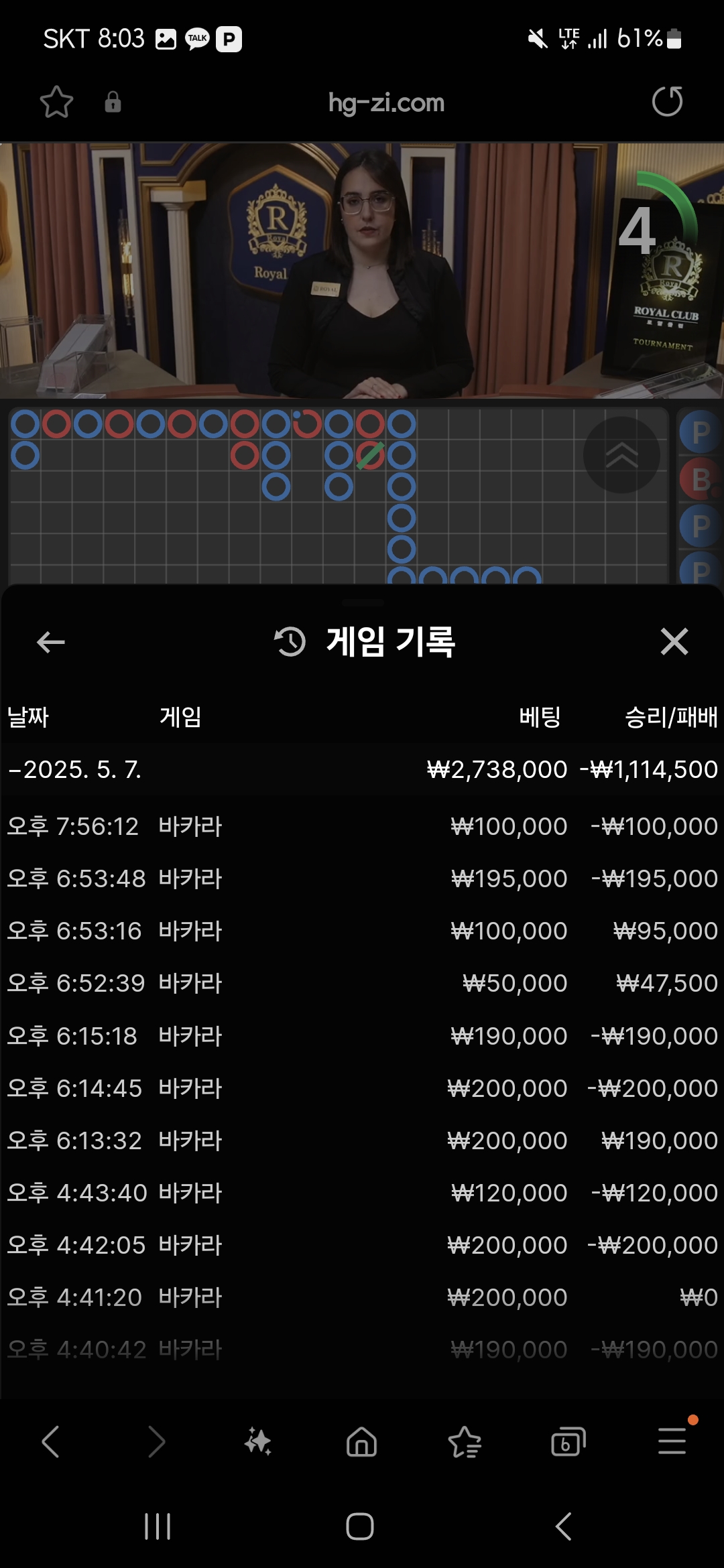Screen dimensions: 724x1568
Task: Open the browser AI sparkle tool
Action: pyautogui.click(x=258, y=1441)
